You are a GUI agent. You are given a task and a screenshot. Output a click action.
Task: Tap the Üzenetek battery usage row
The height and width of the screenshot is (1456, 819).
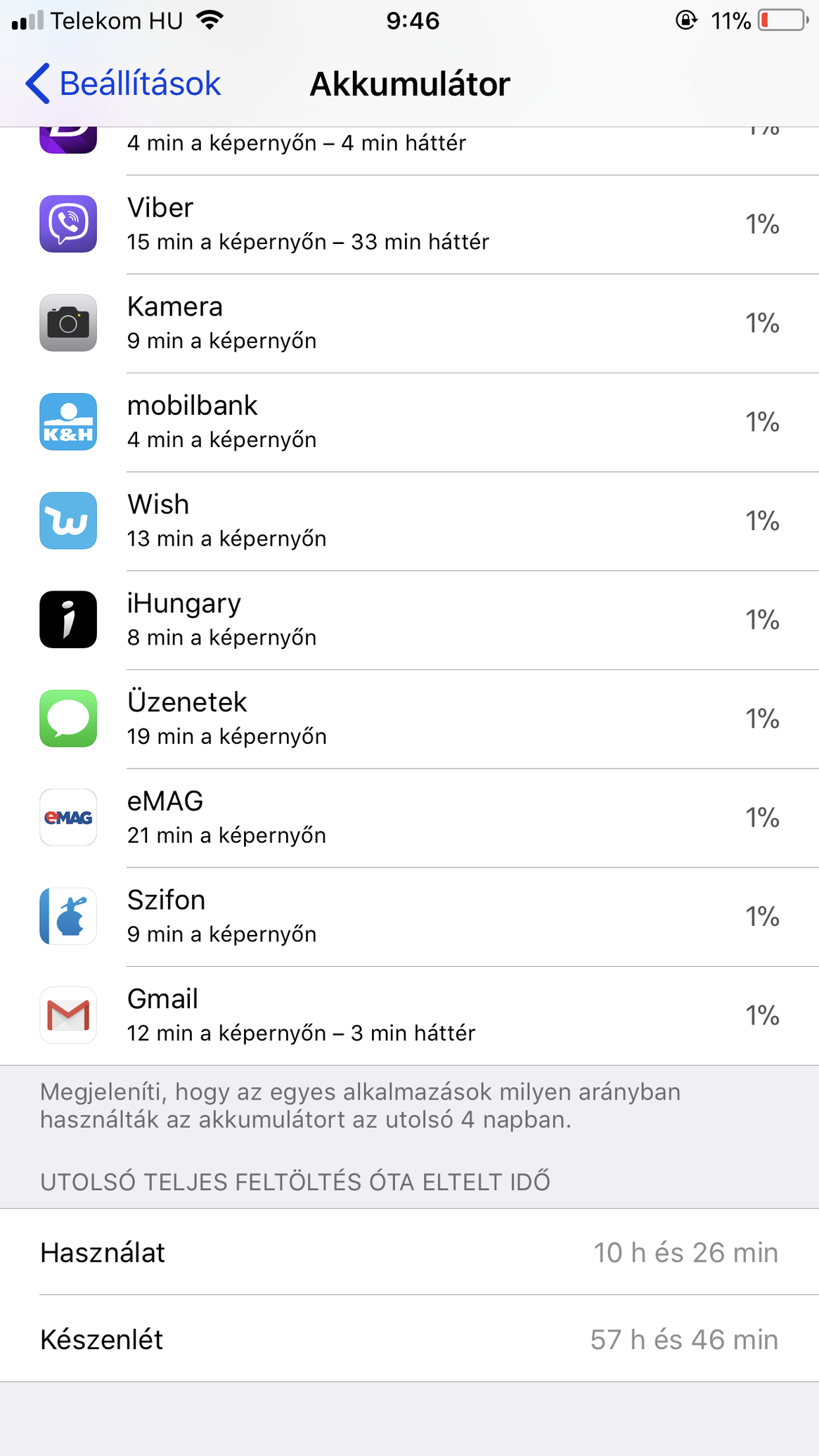(409, 719)
